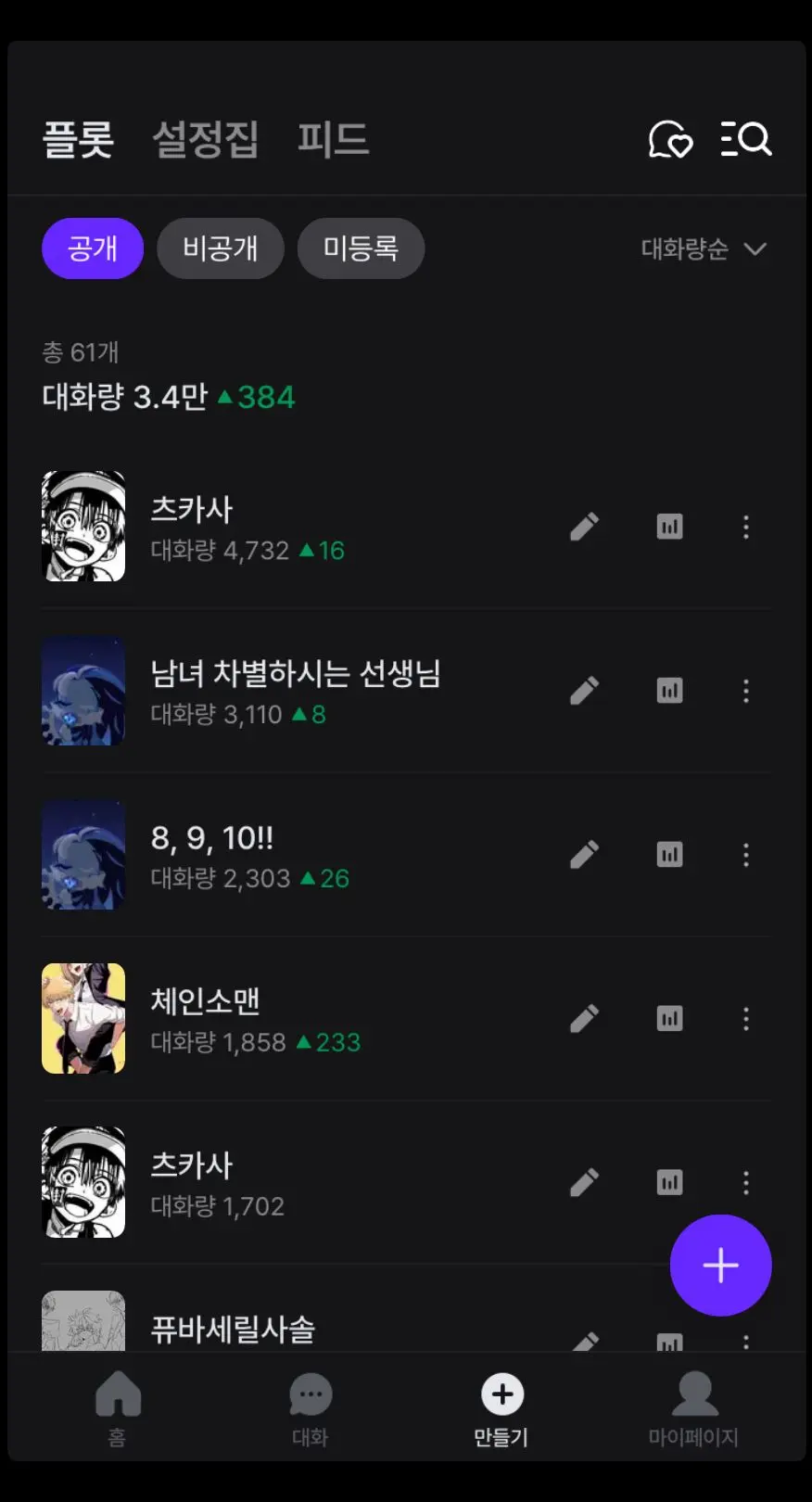Switch to the 피드 tab
Image resolution: width=812 pixels, height=1502 pixels.
(333, 140)
